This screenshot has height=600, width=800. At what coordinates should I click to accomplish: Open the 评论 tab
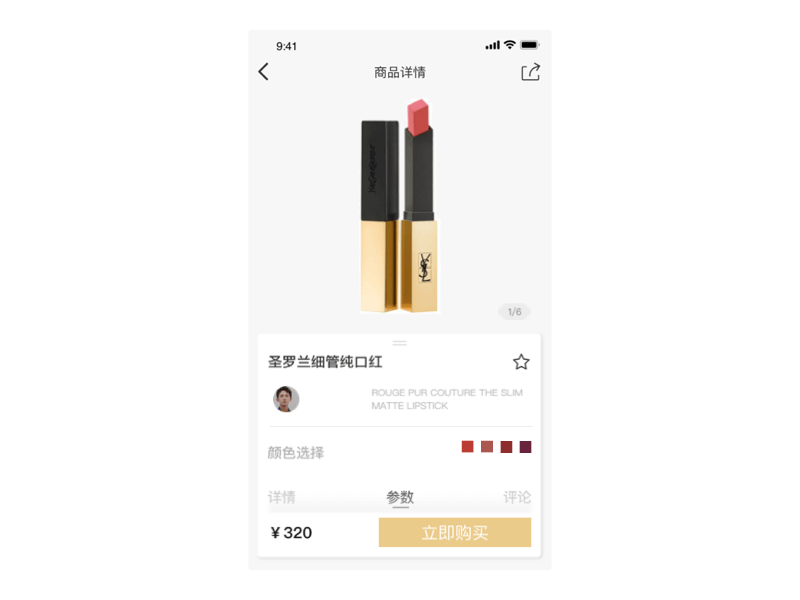(517, 497)
